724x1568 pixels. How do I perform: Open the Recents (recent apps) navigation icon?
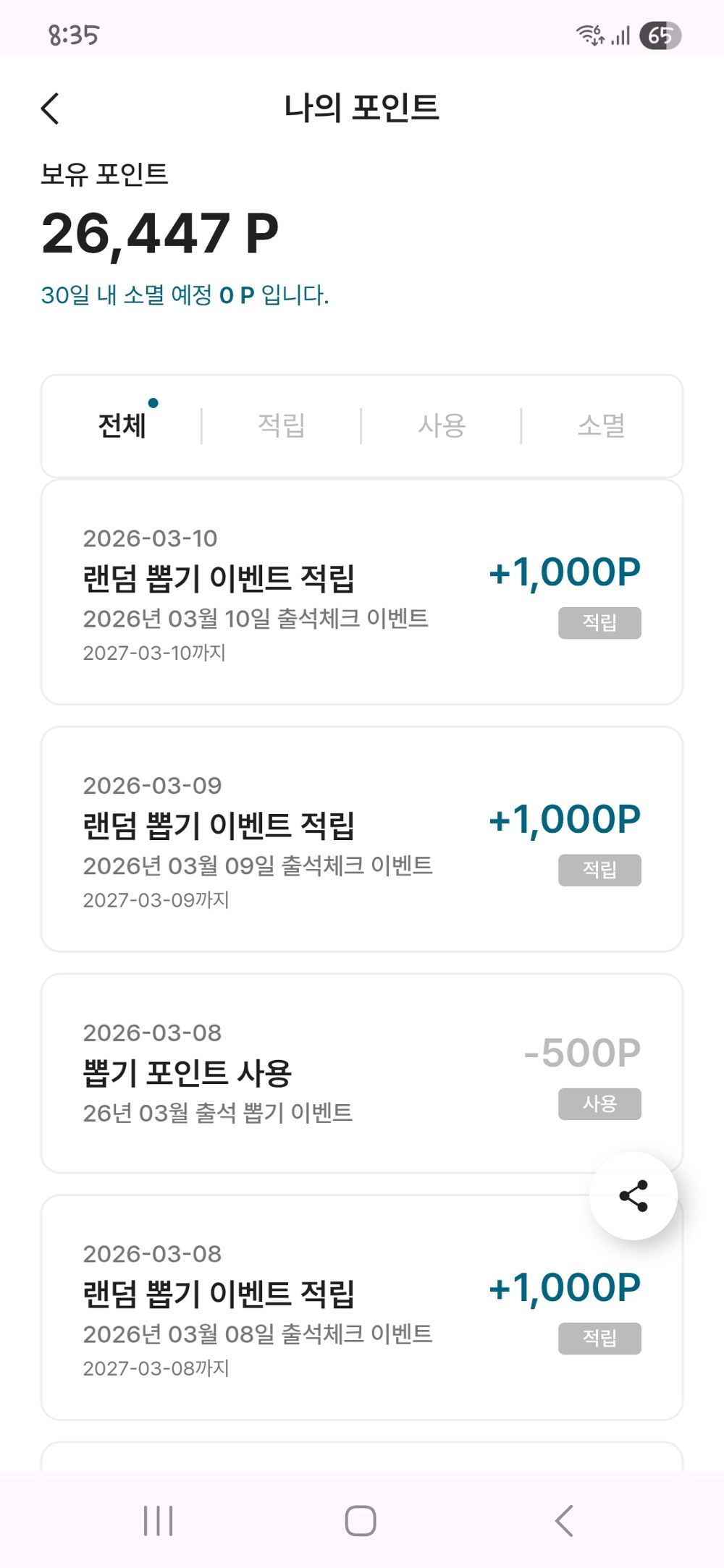point(159,1520)
